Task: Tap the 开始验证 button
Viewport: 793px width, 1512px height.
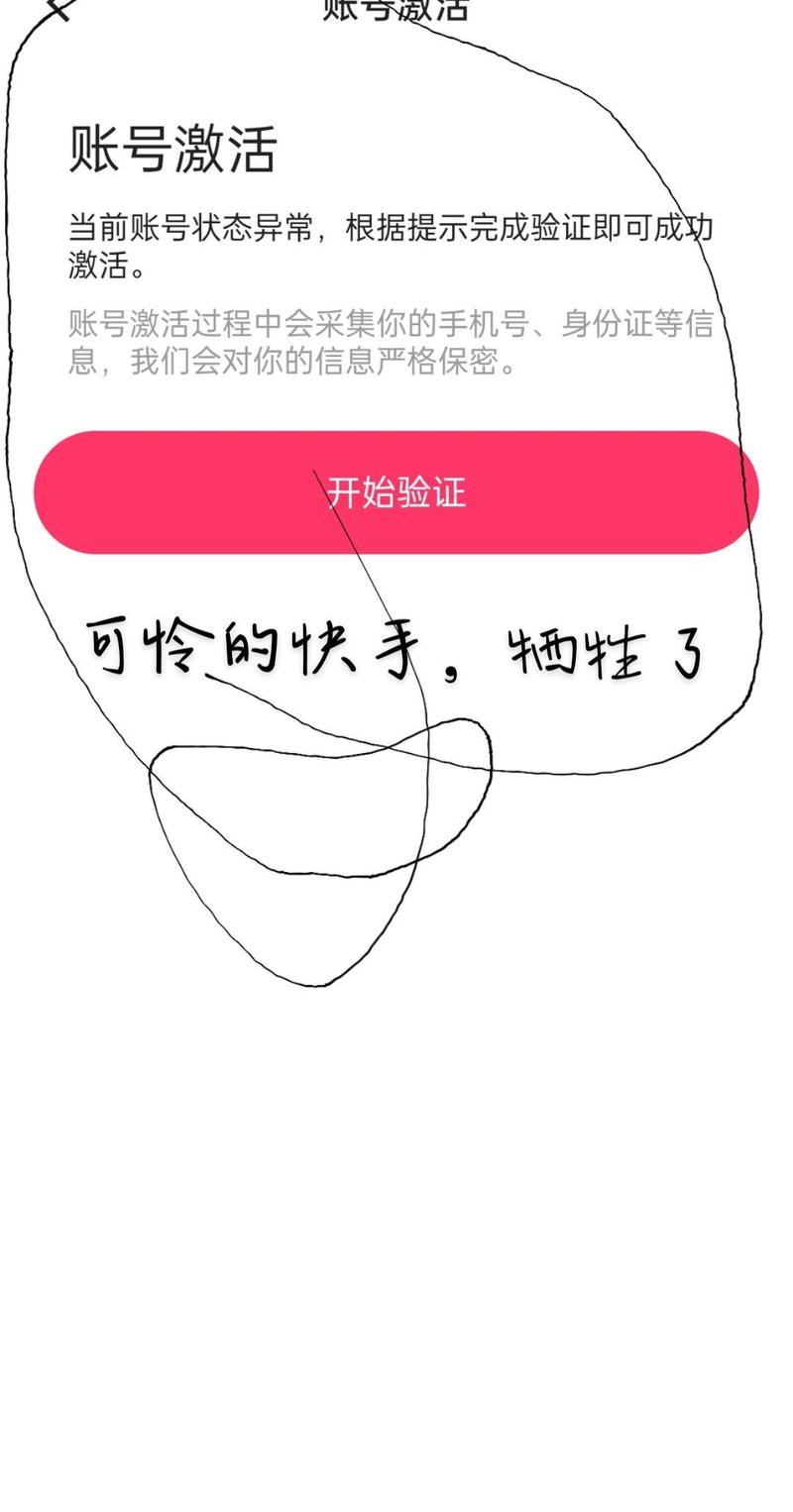Action: click(x=396, y=492)
